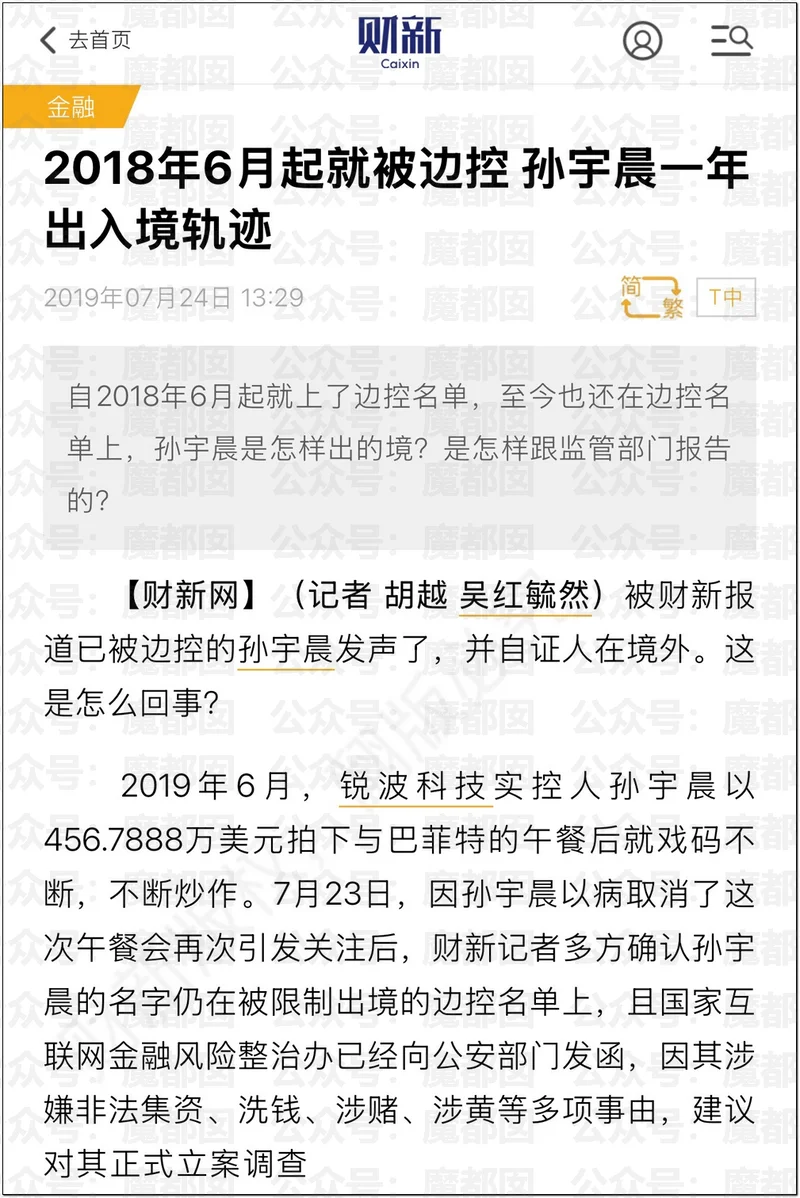Open the 孙宇晨 underlined link
Image resolution: width=800 pixels, height=1198 pixels.
(x=286, y=649)
